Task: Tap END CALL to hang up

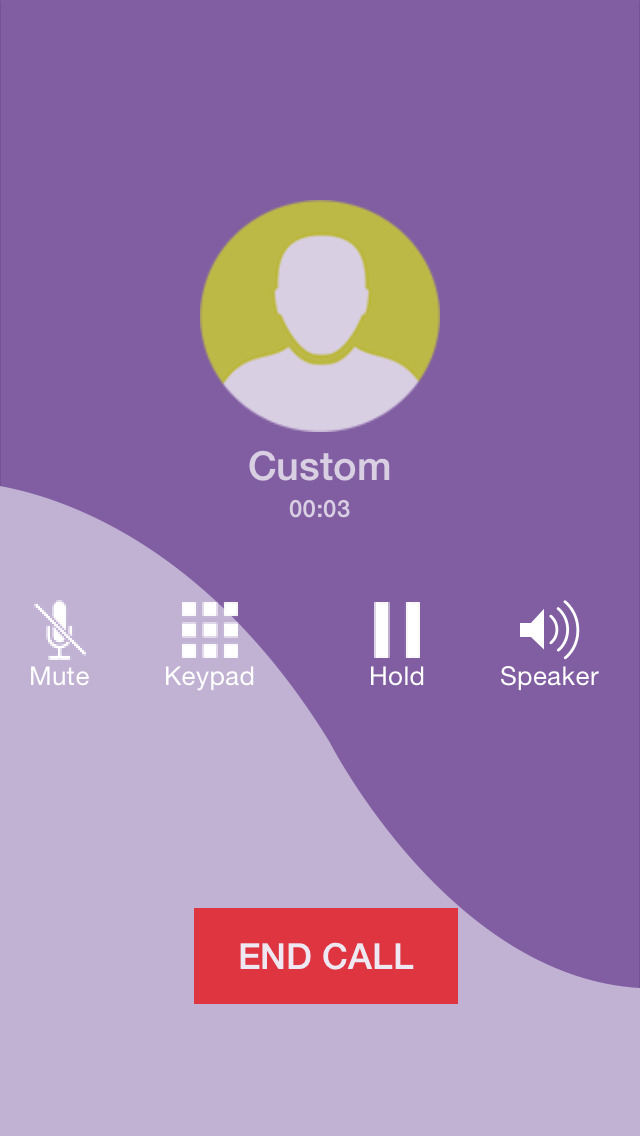Action: click(x=325, y=956)
